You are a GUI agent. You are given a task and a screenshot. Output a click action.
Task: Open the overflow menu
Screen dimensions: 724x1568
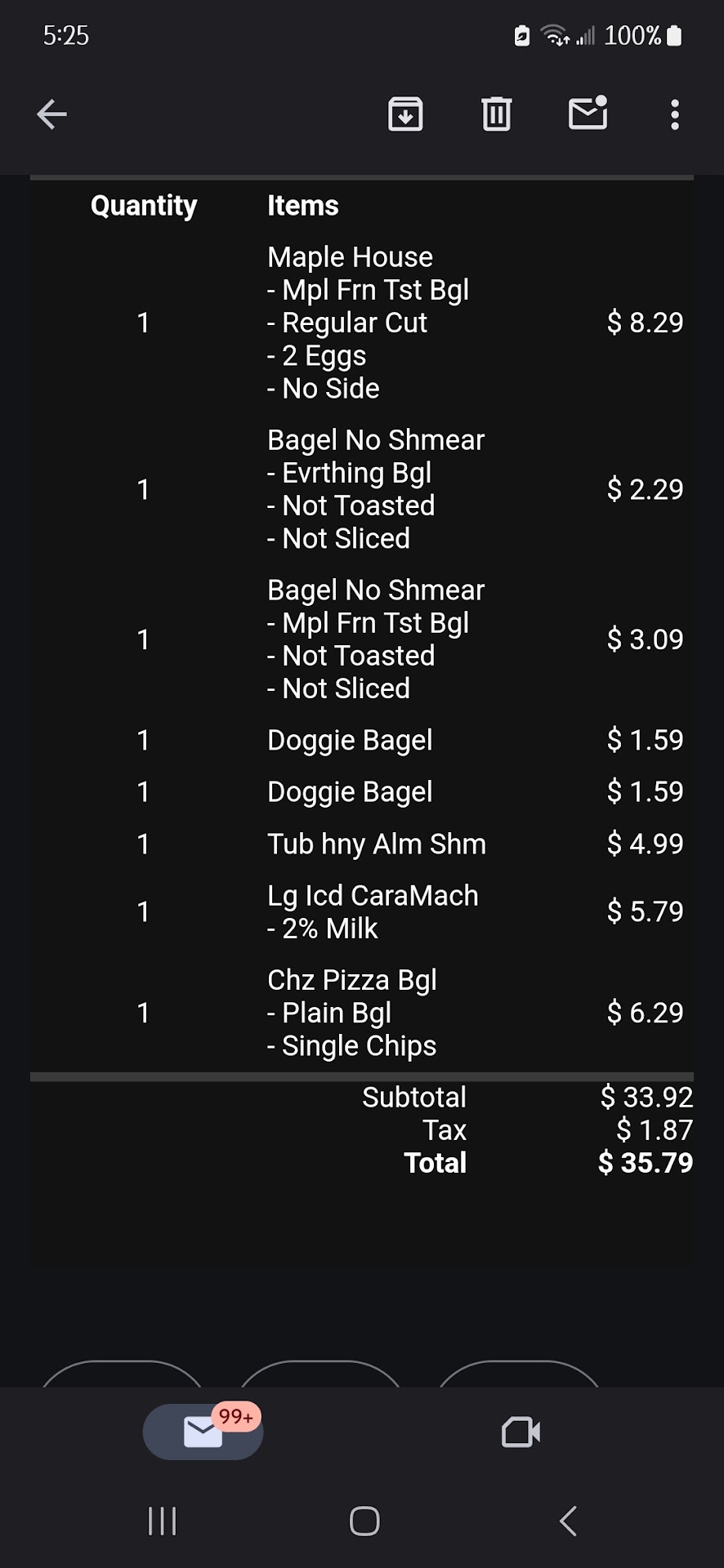[674, 114]
